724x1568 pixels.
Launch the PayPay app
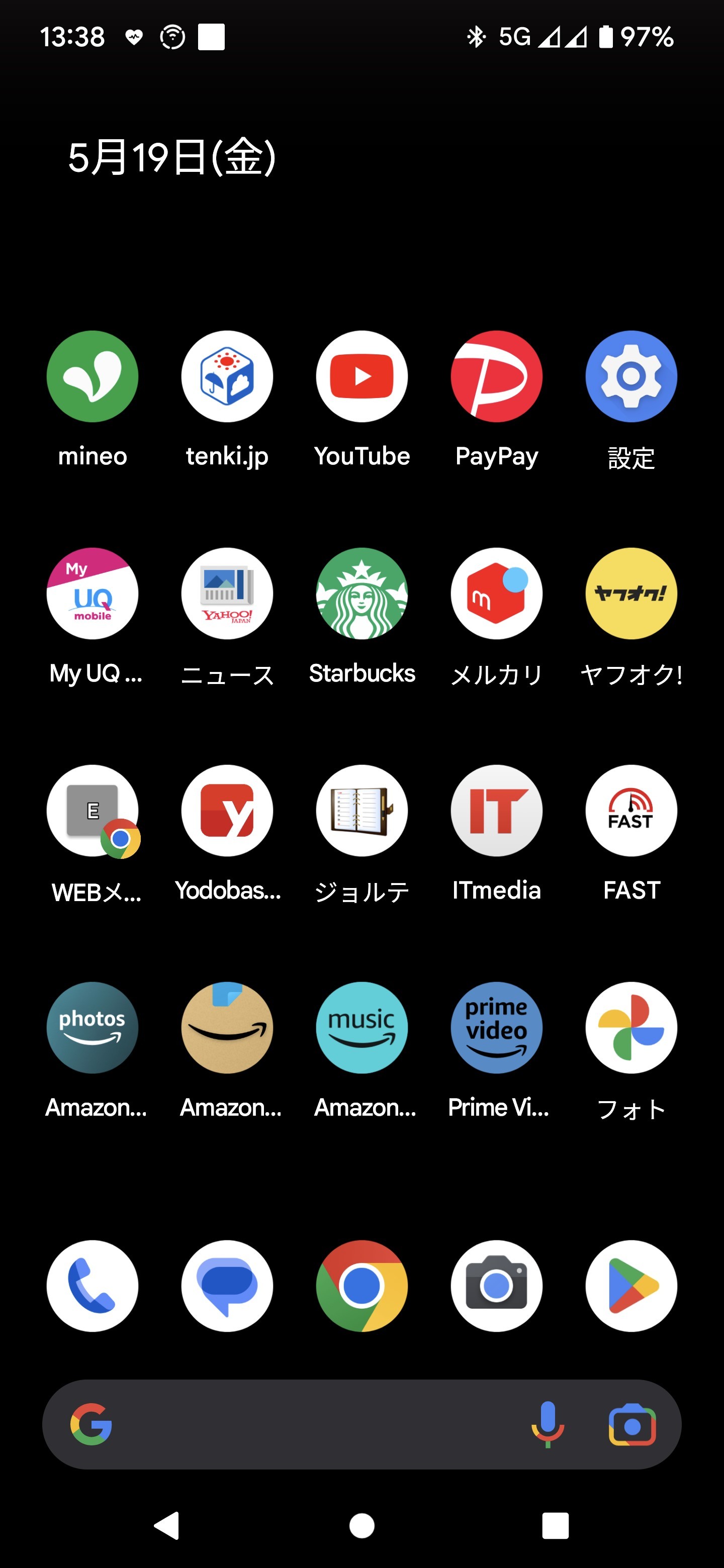point(496,377)
